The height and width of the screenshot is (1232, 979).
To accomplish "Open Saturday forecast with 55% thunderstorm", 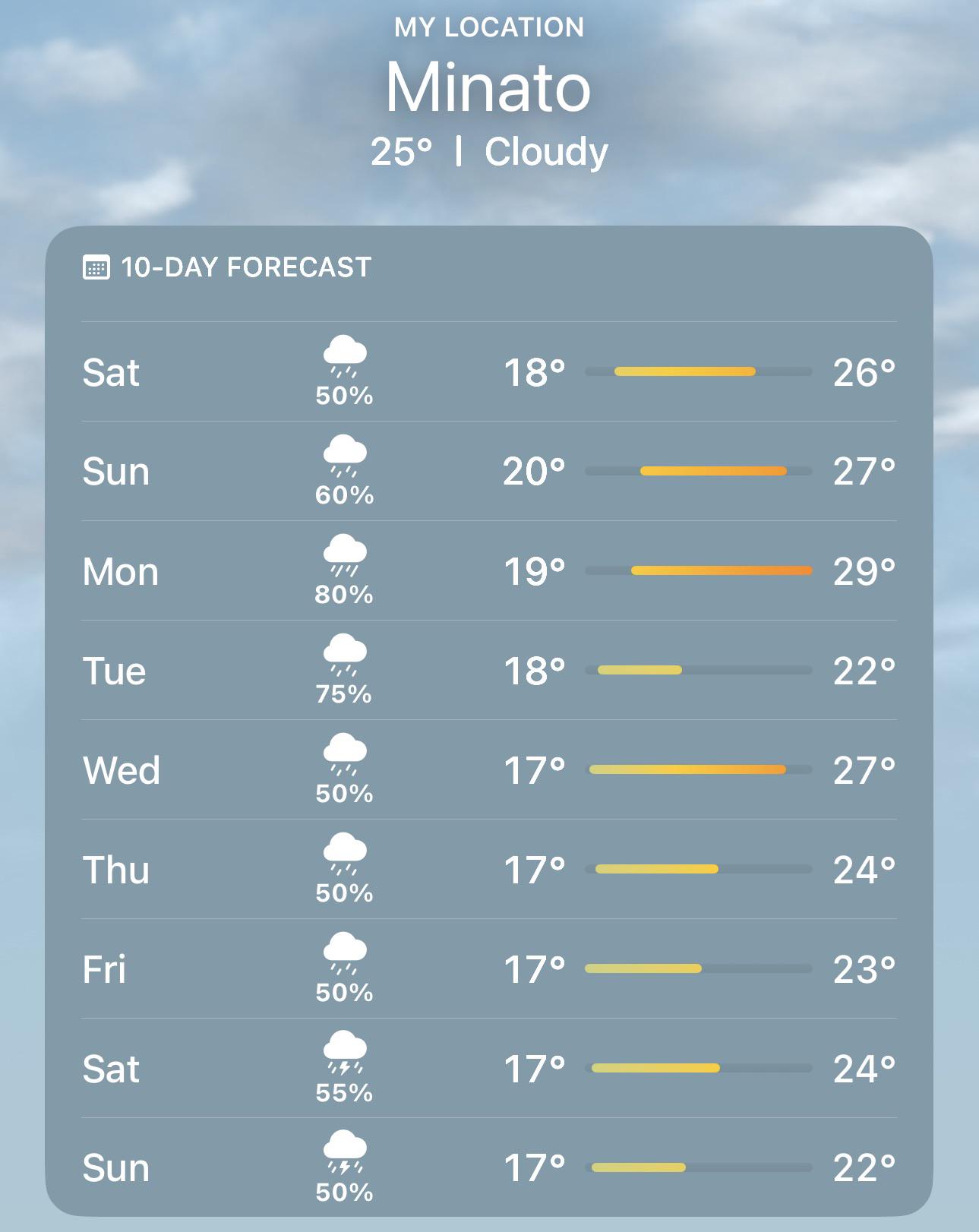I will (x=489, y=1069).
